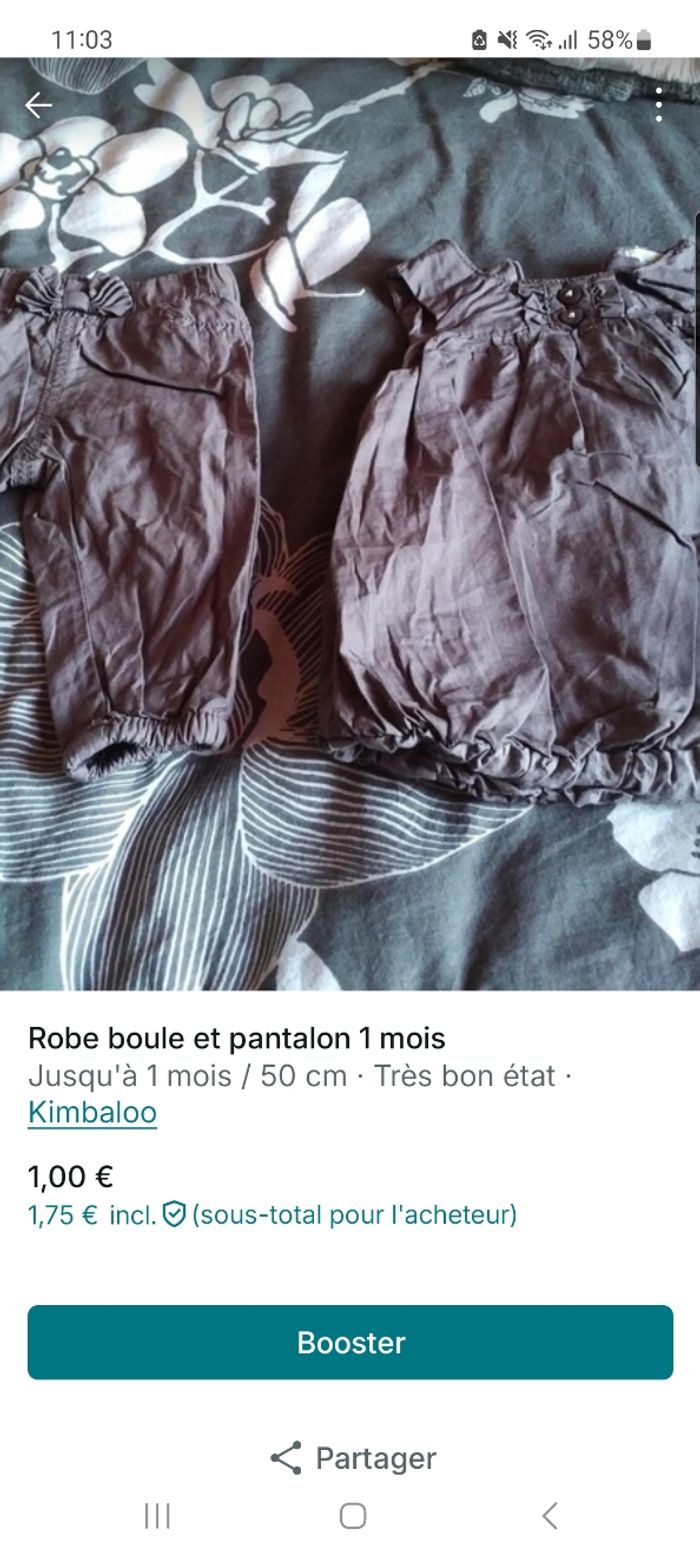Open the Kimbaloo brand link

[x=92, y=1112]
